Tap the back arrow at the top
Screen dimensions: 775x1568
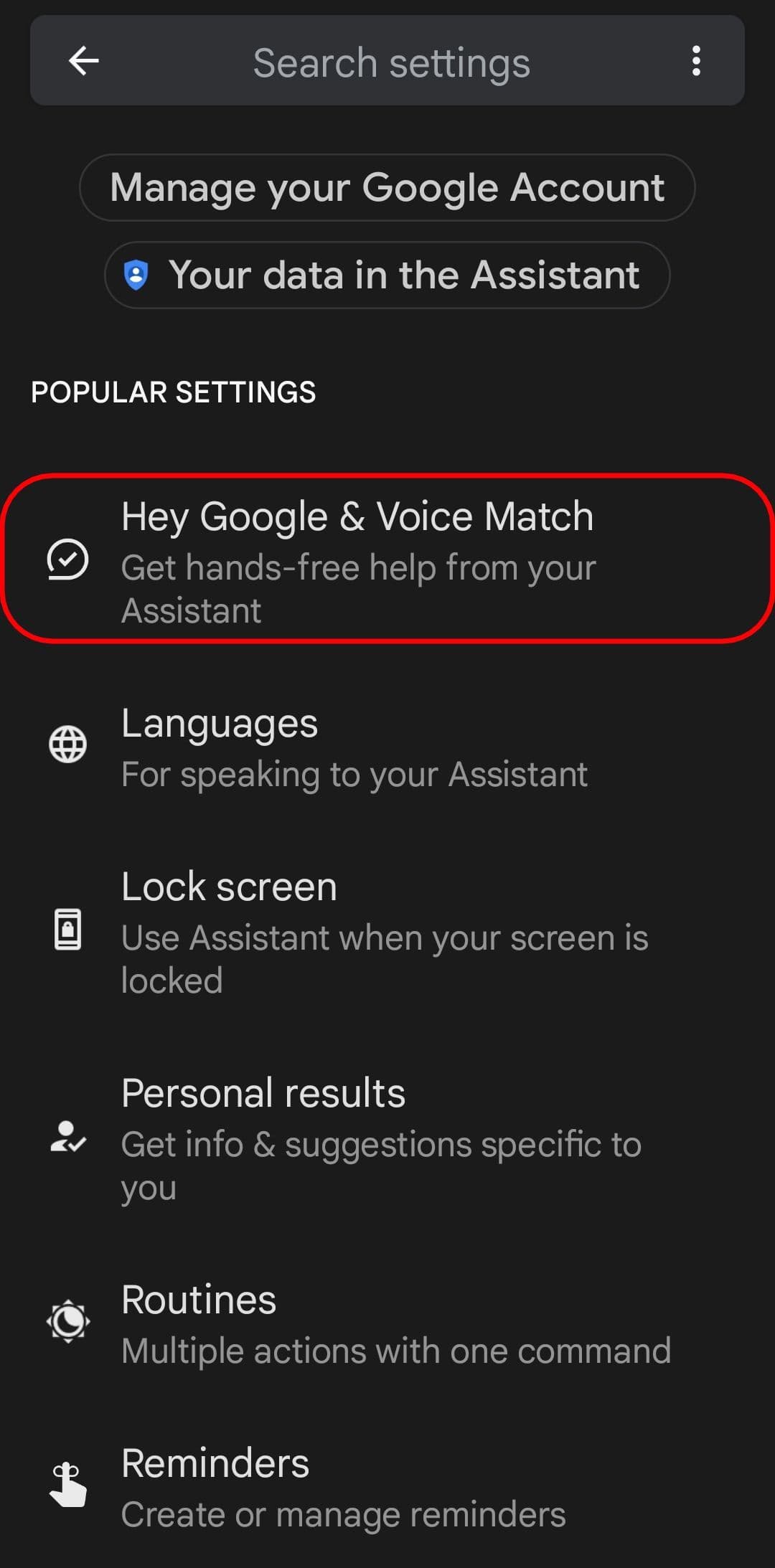pyautogui.click(x=83, y=61)
